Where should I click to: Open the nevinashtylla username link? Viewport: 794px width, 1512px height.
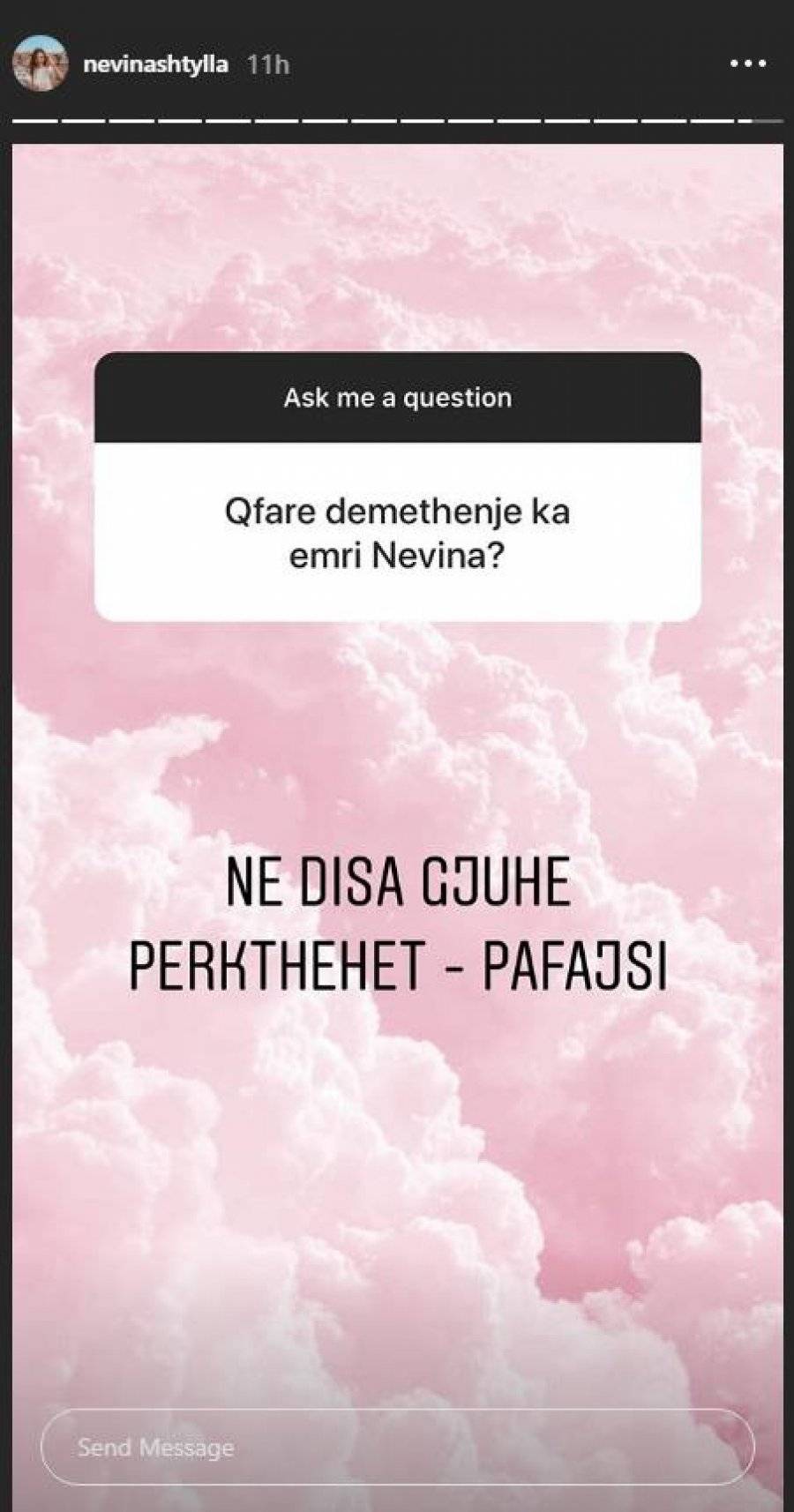[x=154, y=64]
